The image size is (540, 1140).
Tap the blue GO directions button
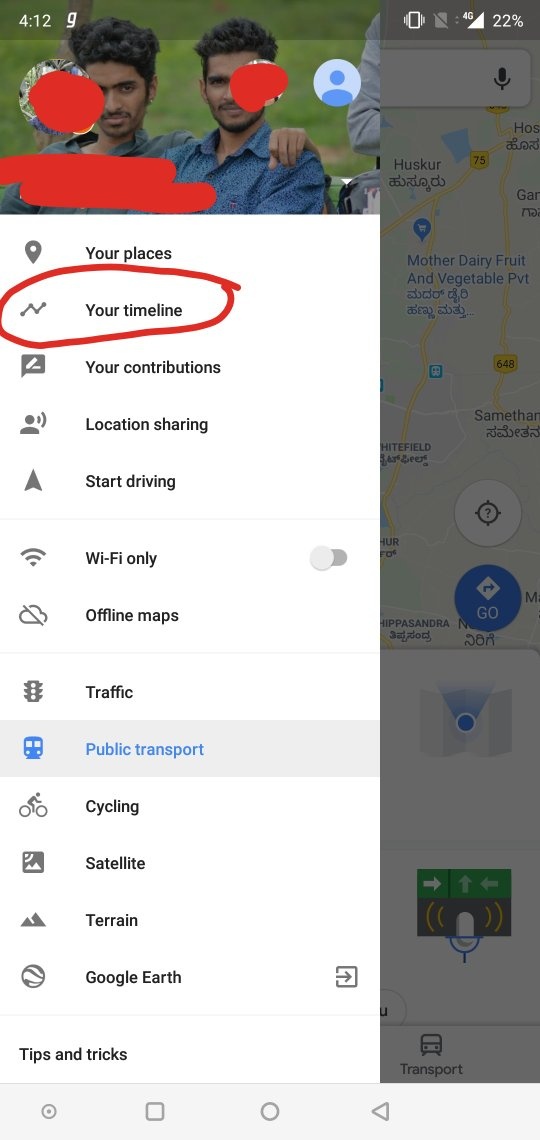[487, 597]
